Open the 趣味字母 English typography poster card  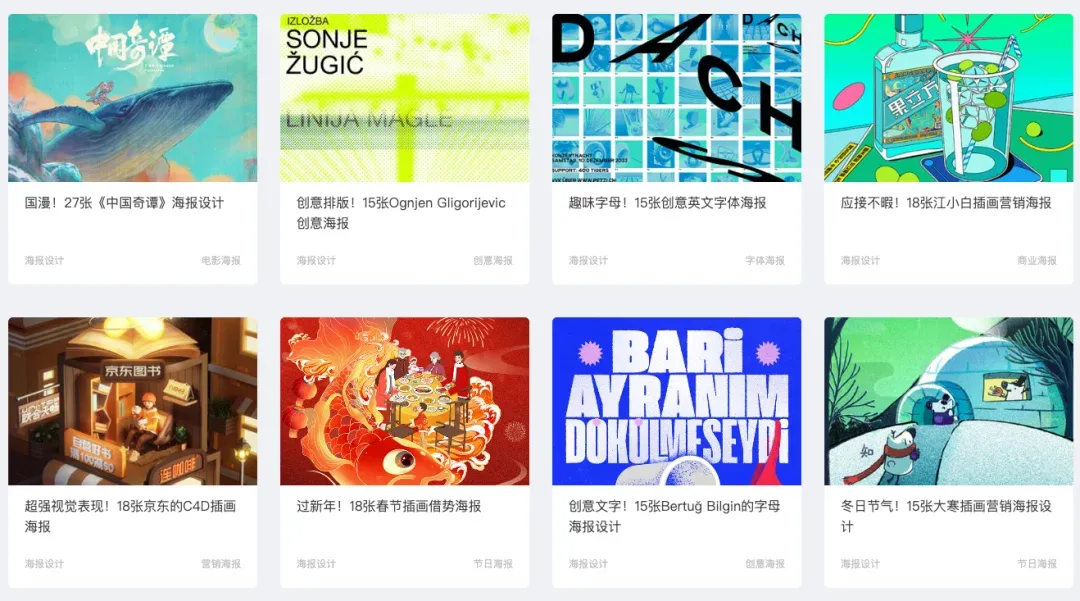667,203
